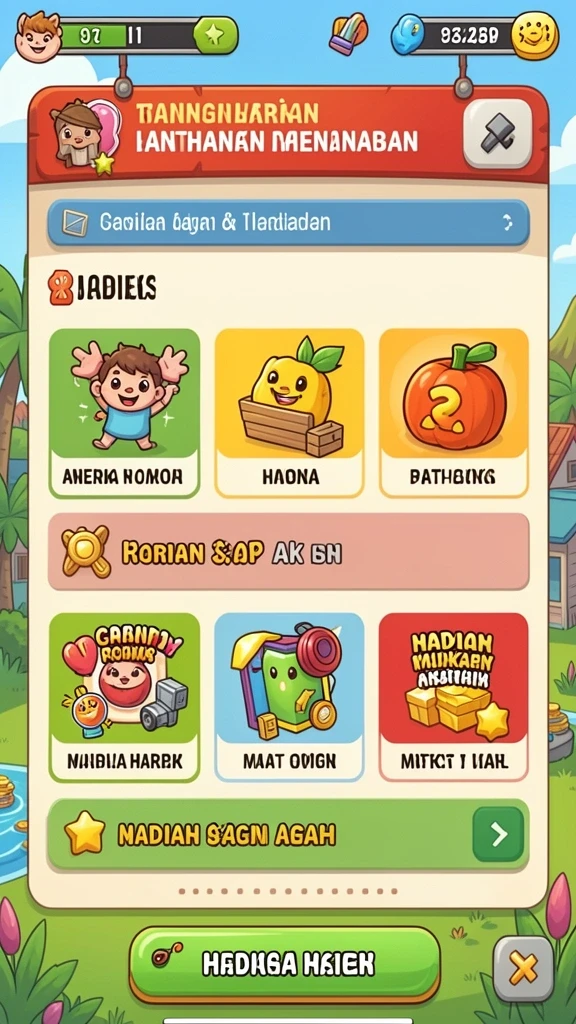Viewport: 576px width, 1024px height.
Task: Choose the MAAT ODIGN card
Action: 289,696
